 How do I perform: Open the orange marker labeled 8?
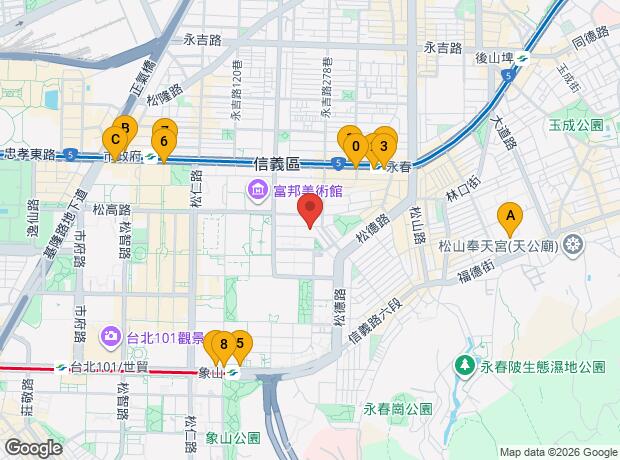pyautogui.click(x=223, y=345)
